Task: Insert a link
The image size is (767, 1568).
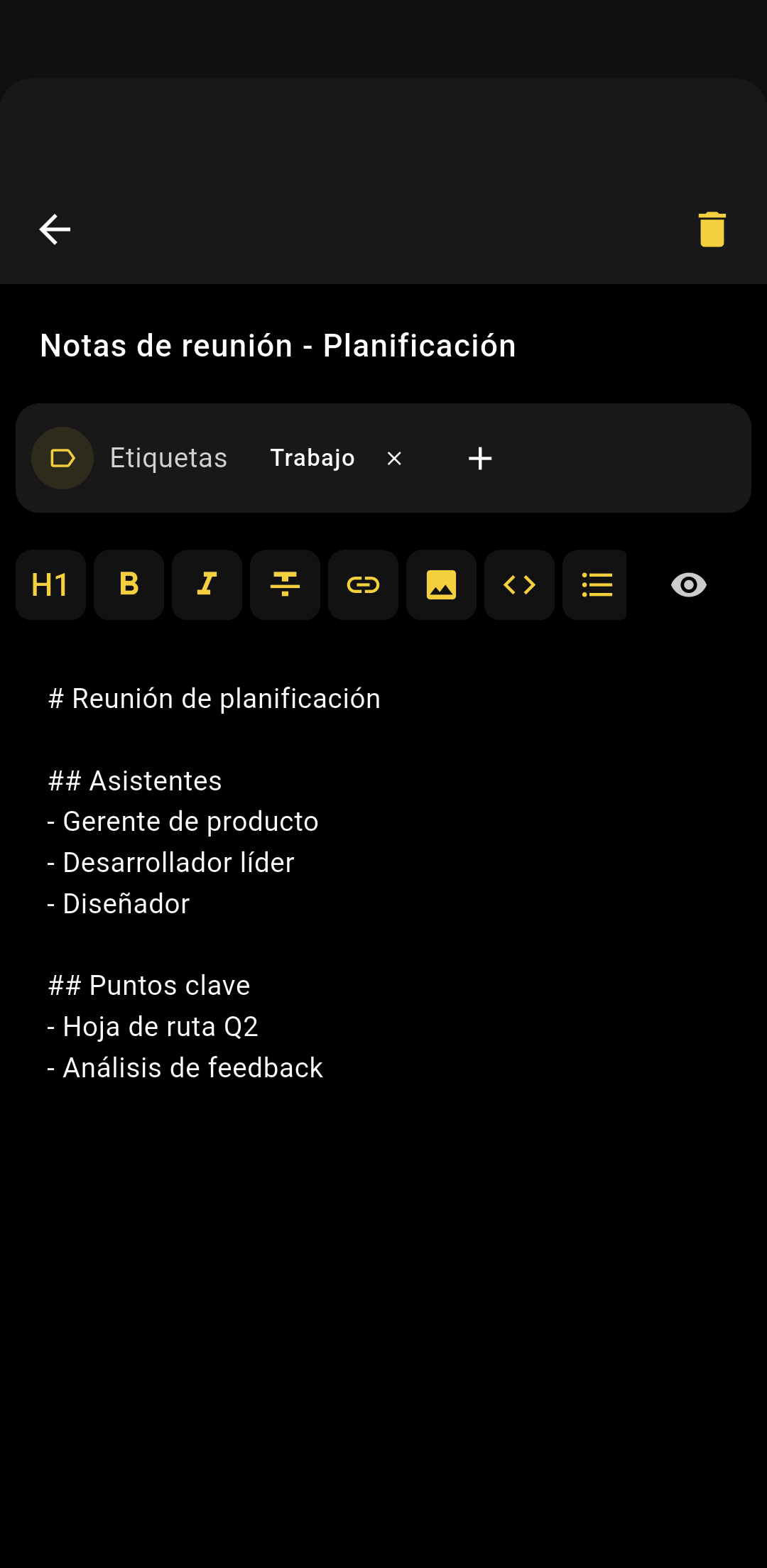Action: [x=363, y=585]
